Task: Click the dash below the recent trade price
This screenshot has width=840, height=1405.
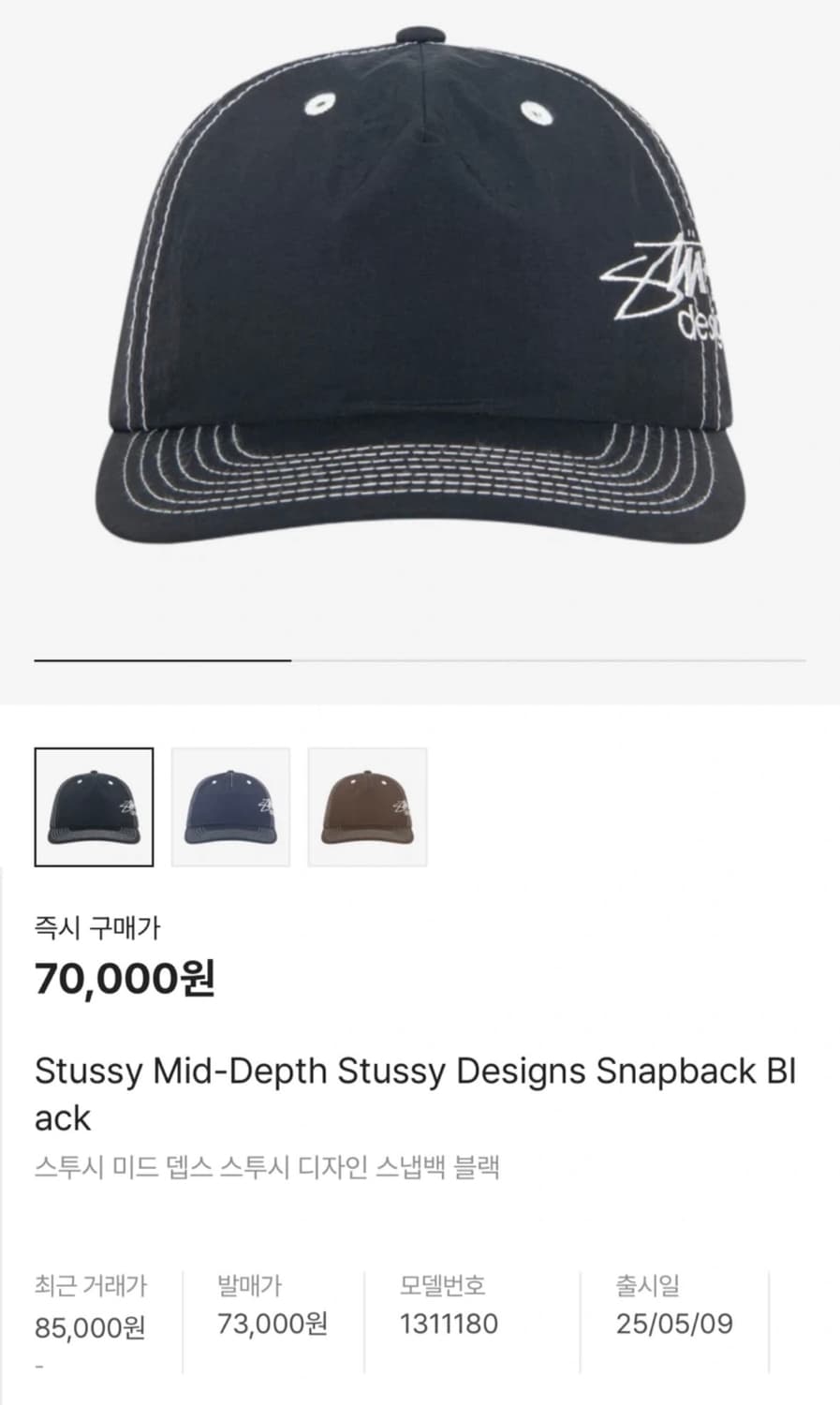Action: click(39, 1366)
